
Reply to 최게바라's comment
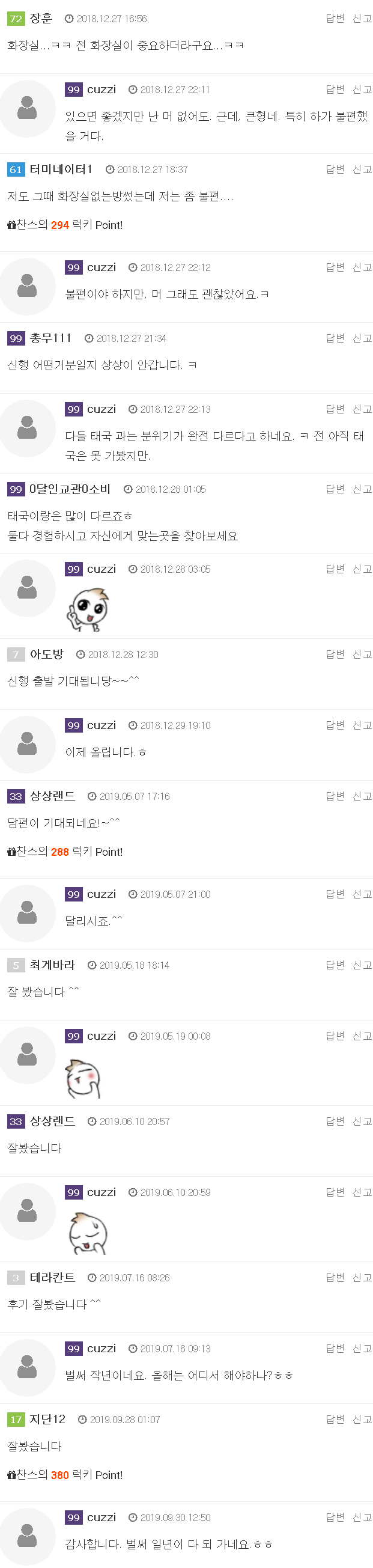tap(335, 964)
